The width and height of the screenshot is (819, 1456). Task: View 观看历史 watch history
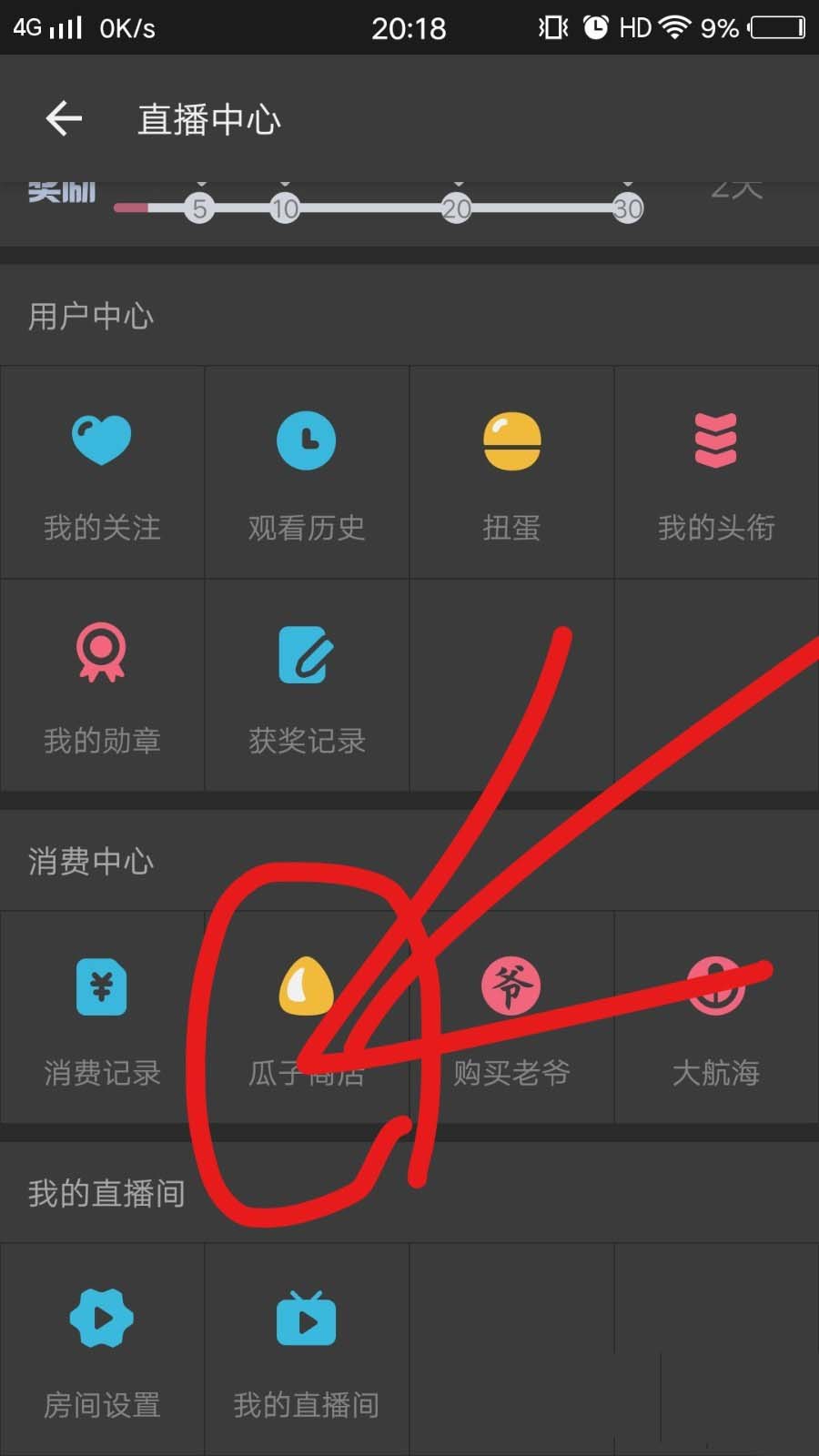pyautogui.click(x=307, y=471)
